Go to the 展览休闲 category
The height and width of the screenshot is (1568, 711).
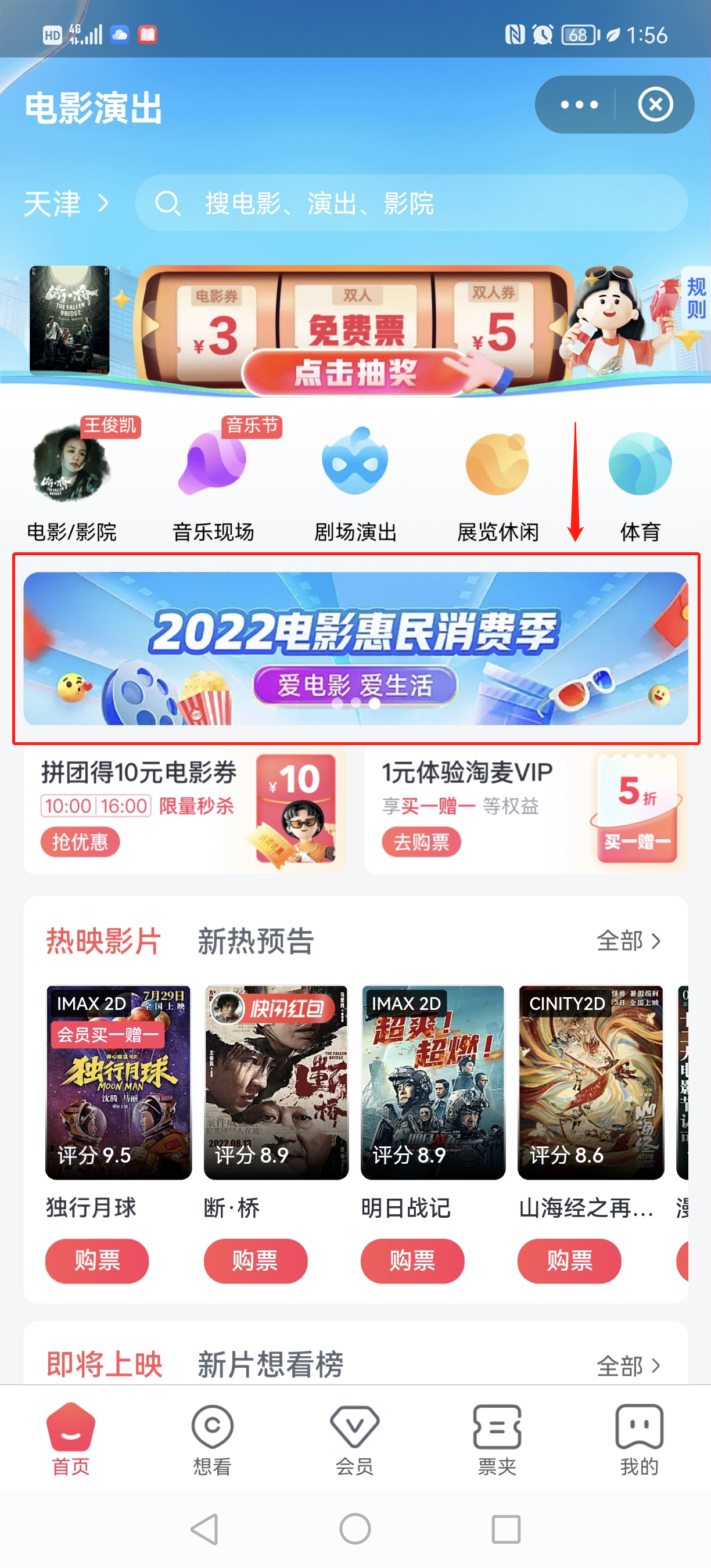coord(497,480)
